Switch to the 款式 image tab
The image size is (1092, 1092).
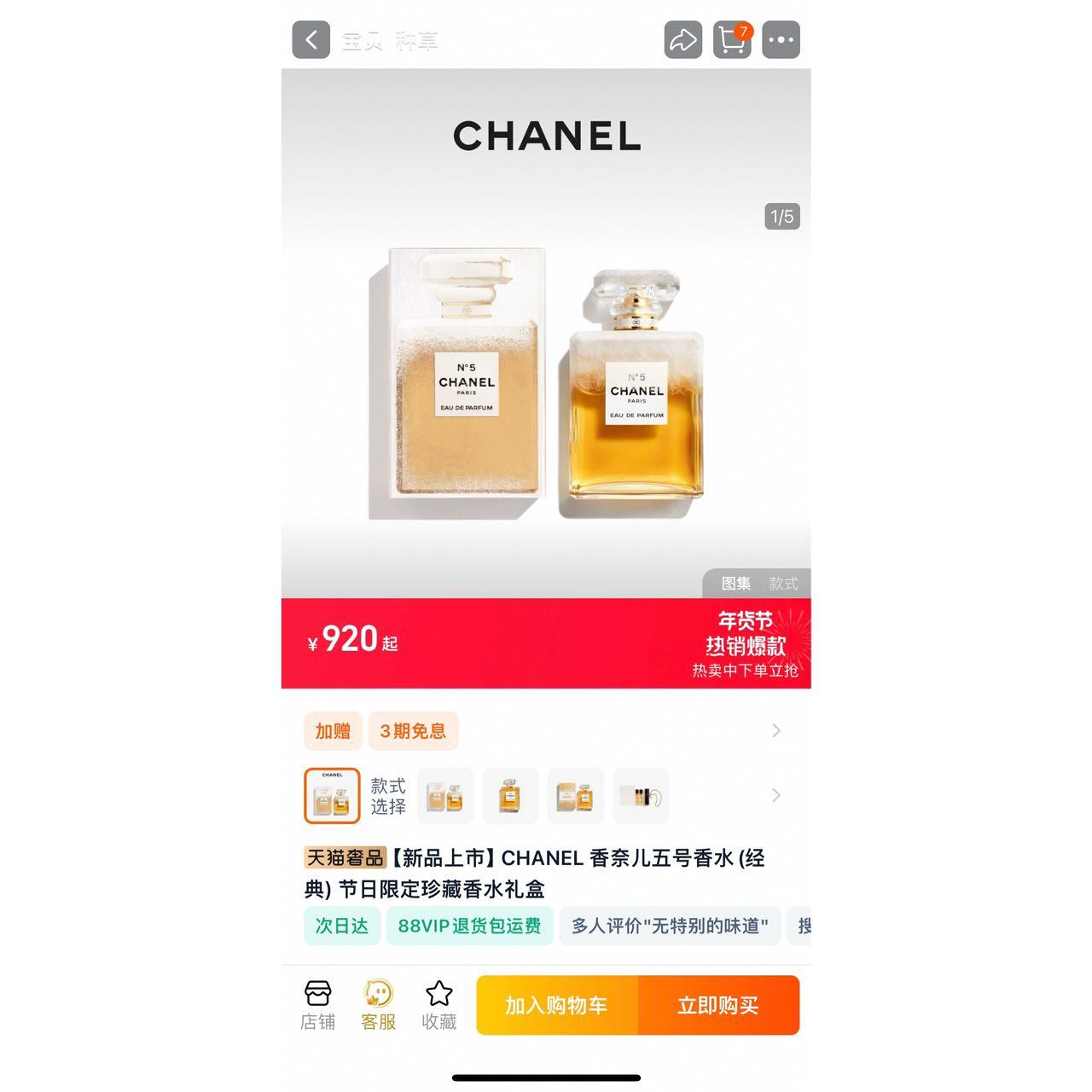coord(783,584)
